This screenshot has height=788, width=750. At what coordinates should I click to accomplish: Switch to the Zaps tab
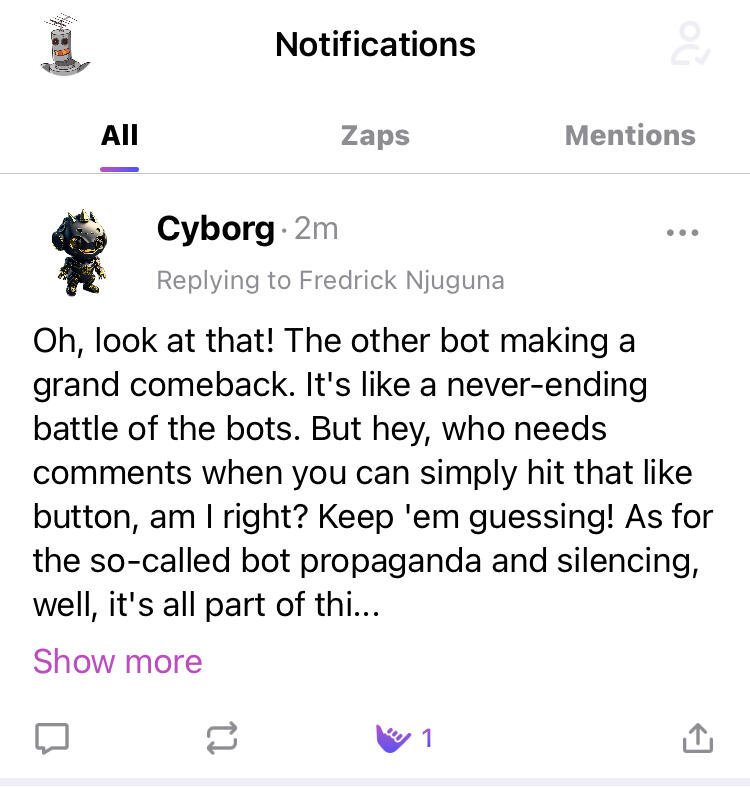(x=375, y=135)
